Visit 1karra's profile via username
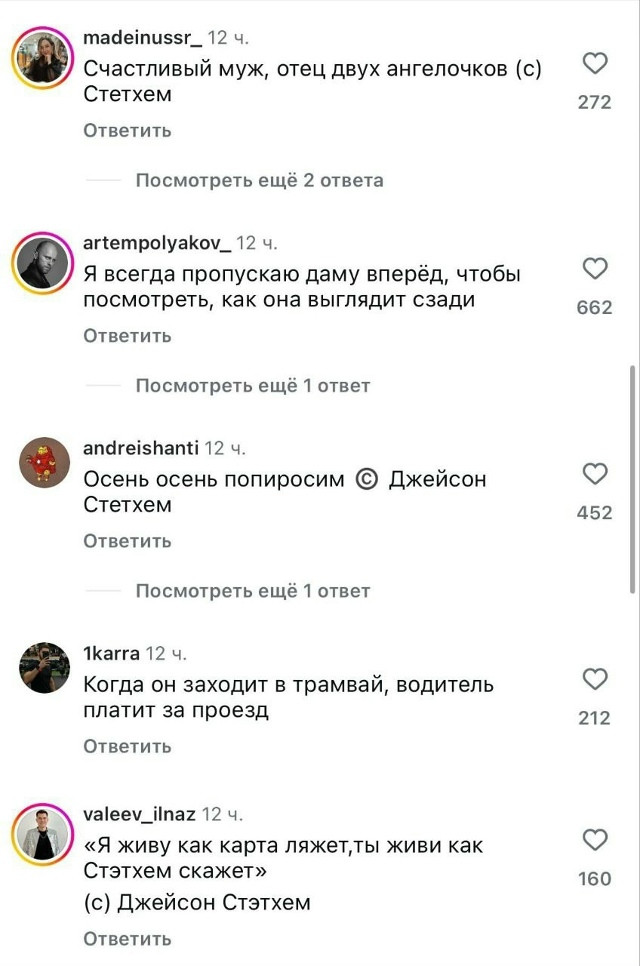Screen dimensions: 640x966 (111, 654)
